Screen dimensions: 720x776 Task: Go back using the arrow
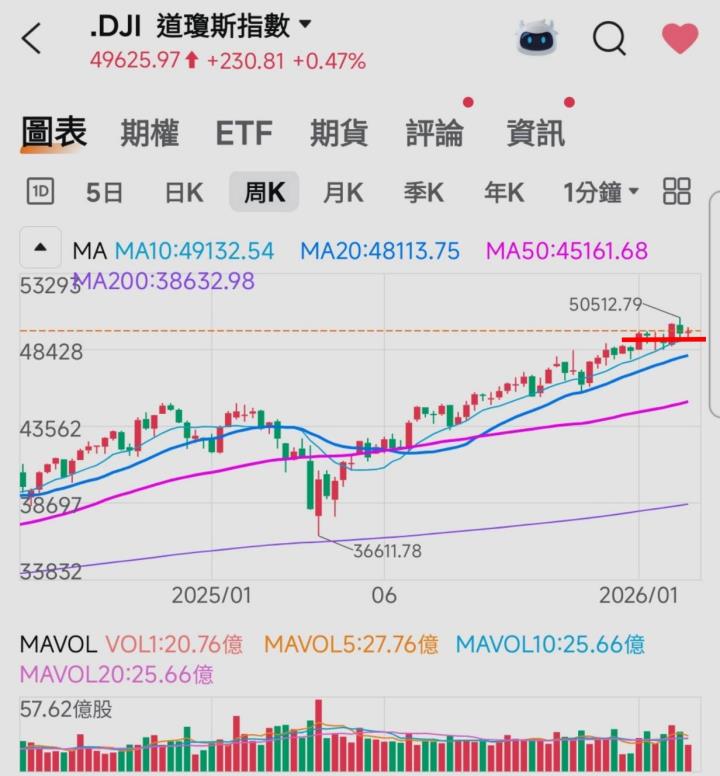pyautogui.click(x=32, y=39)
